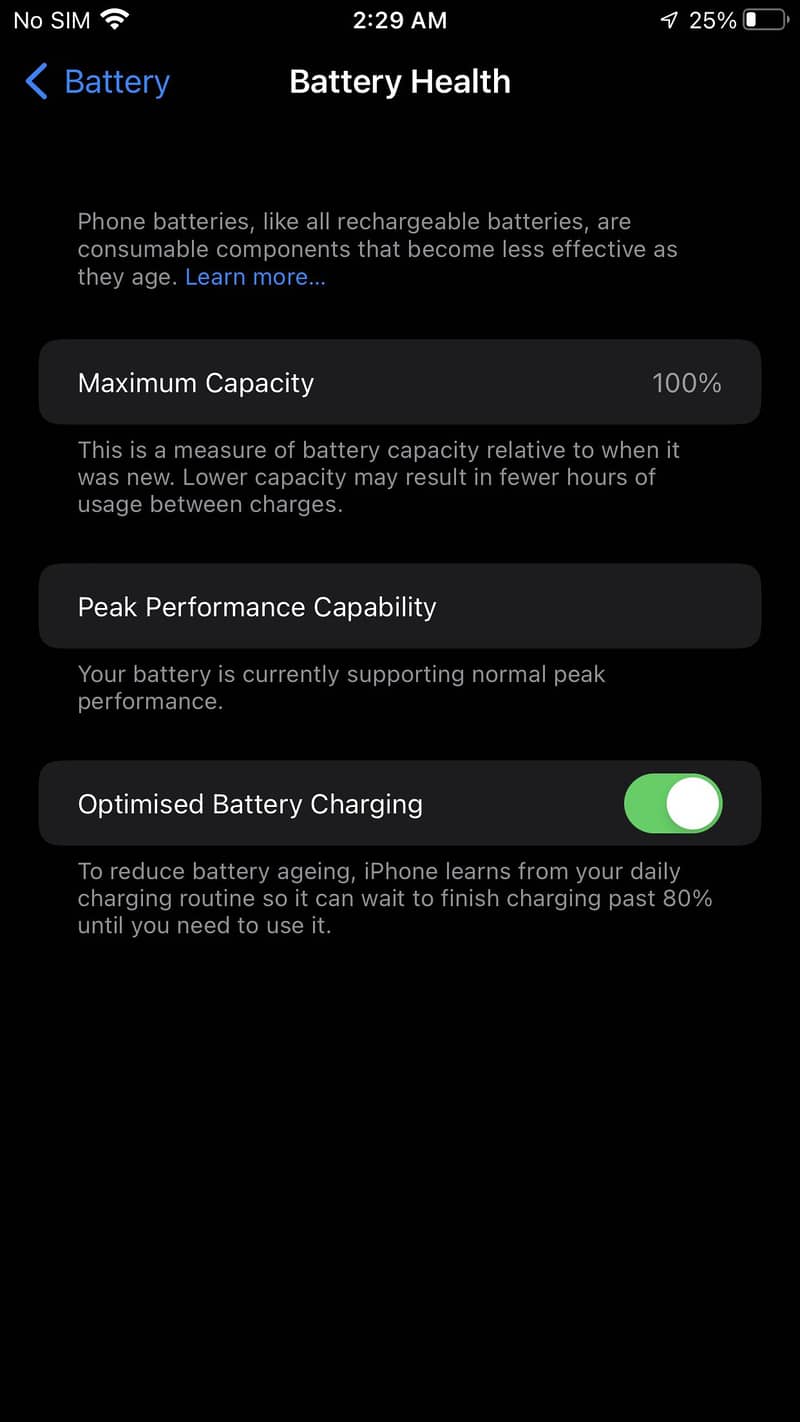Open the Learn more link

(x=255, y=277)
